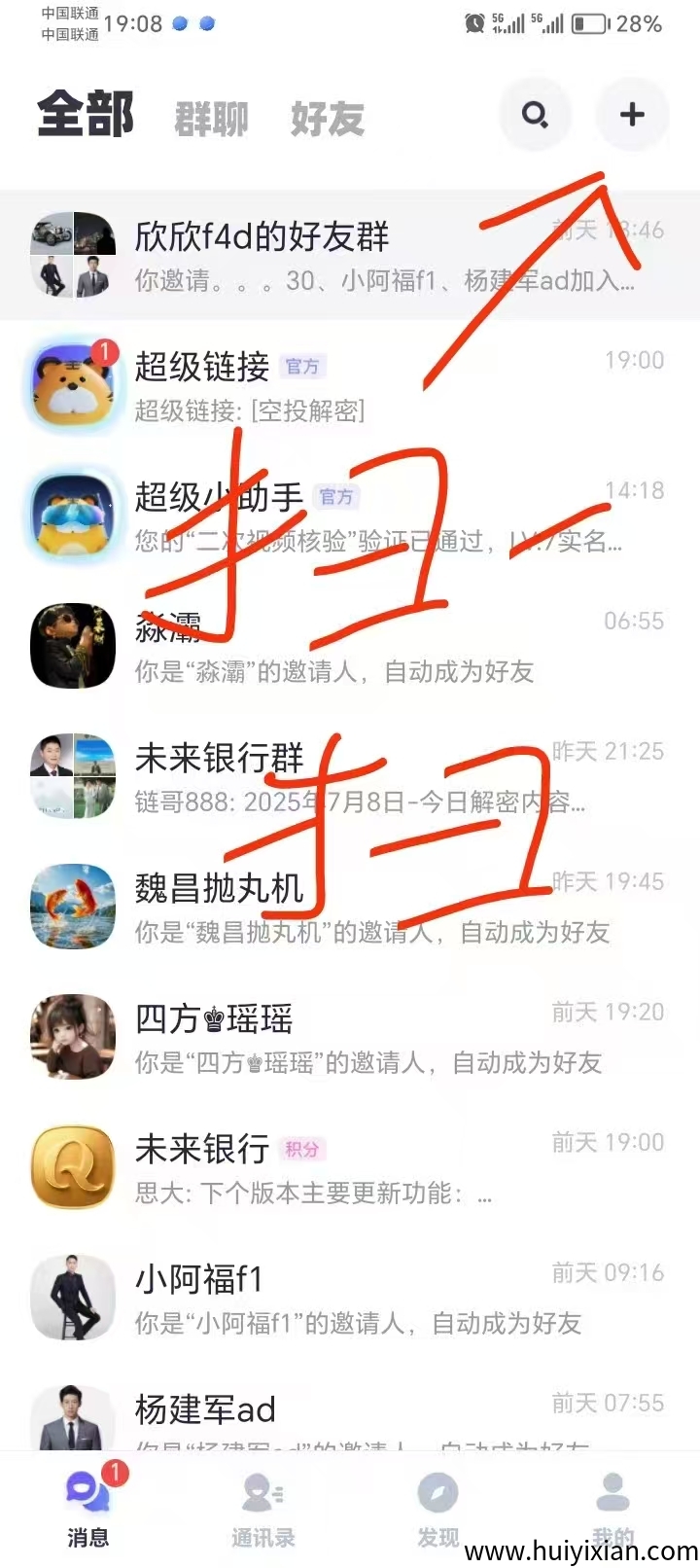Tap the plus icon to add new chat
700x1568 pixels.
(x=632, y=114)
